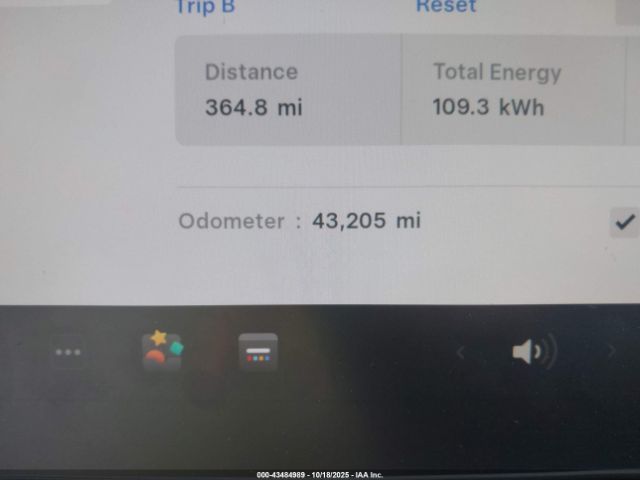Increase volume with the right arrow
This screenshot has height=480, width=640.
pos(611,352)
